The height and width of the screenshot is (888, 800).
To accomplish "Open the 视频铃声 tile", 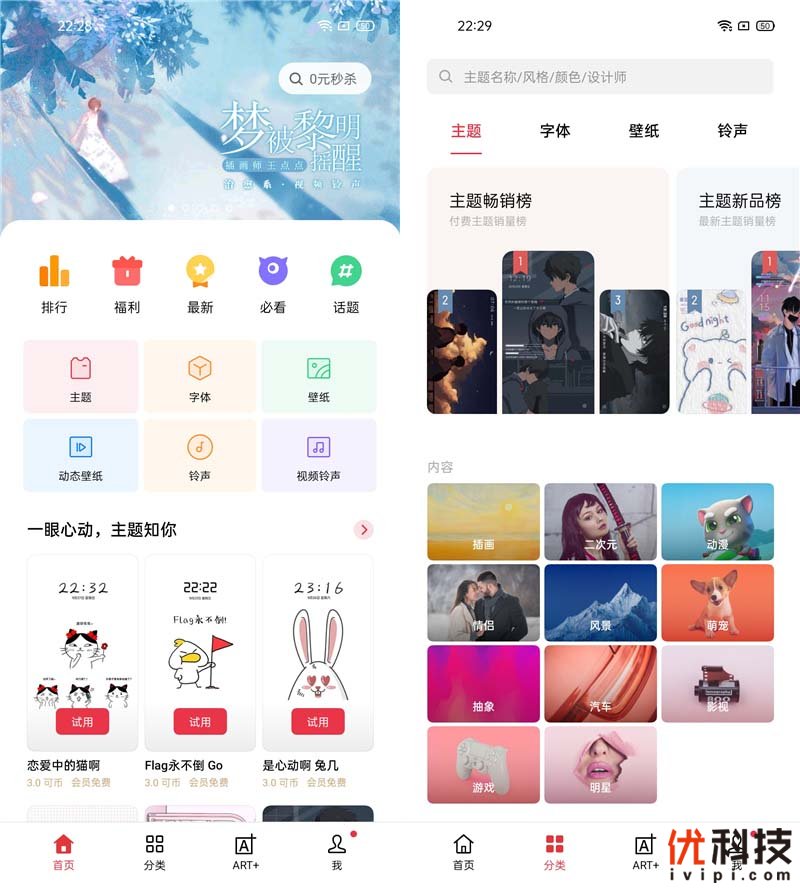I will [318, 455].
